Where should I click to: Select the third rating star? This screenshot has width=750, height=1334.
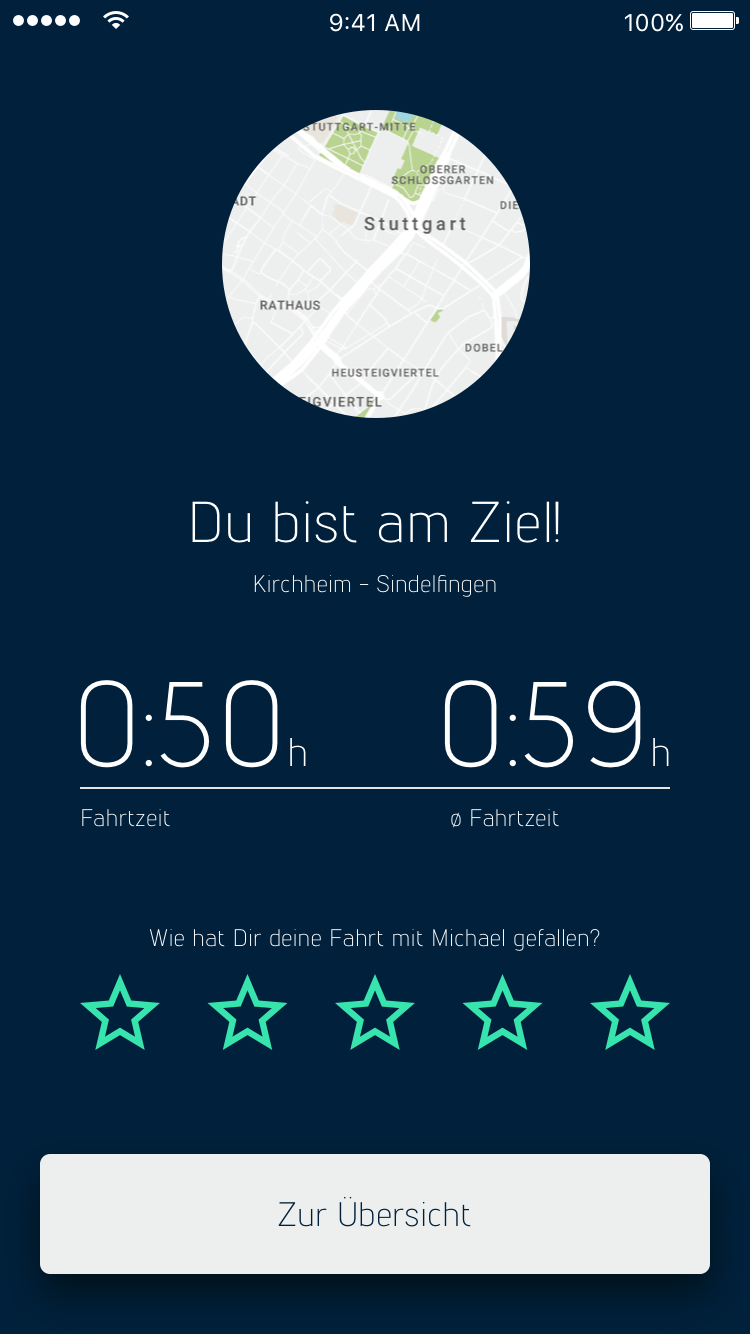click(x=375, y=1013)
